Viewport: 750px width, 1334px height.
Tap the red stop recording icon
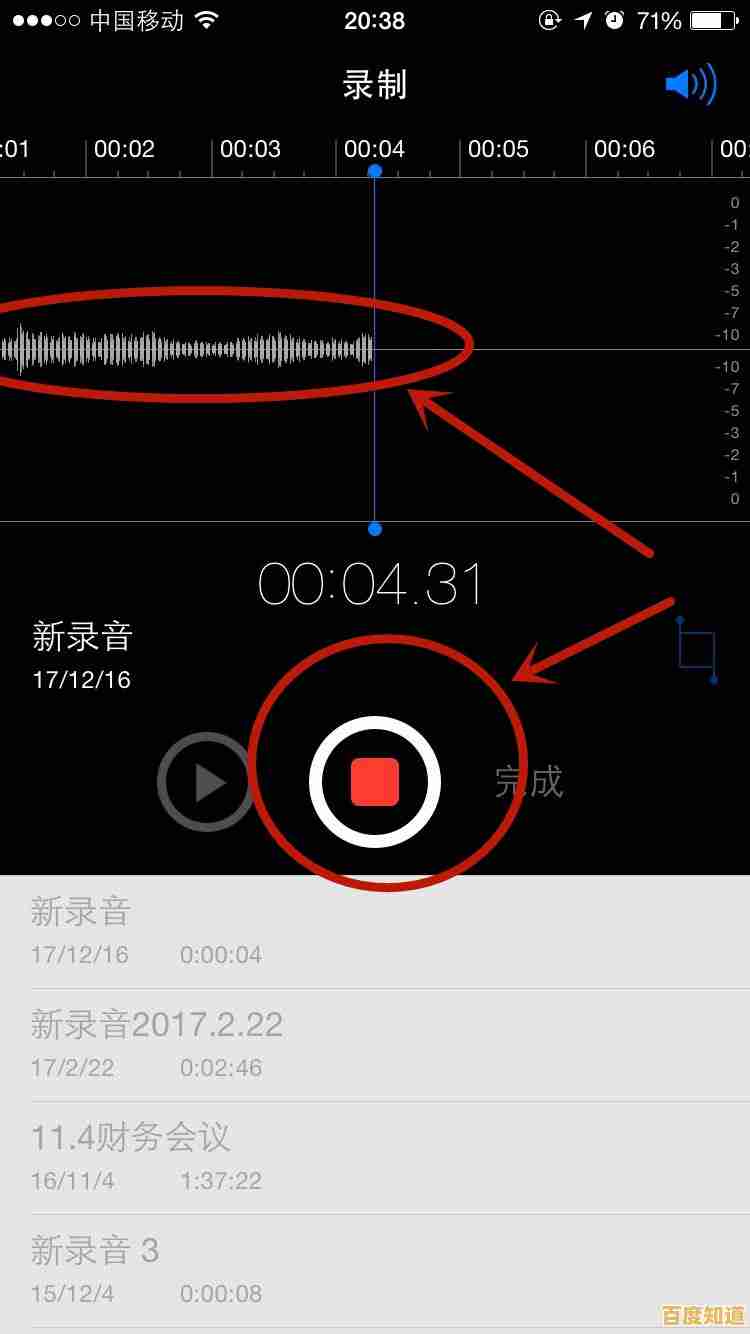tap(375, 783)
